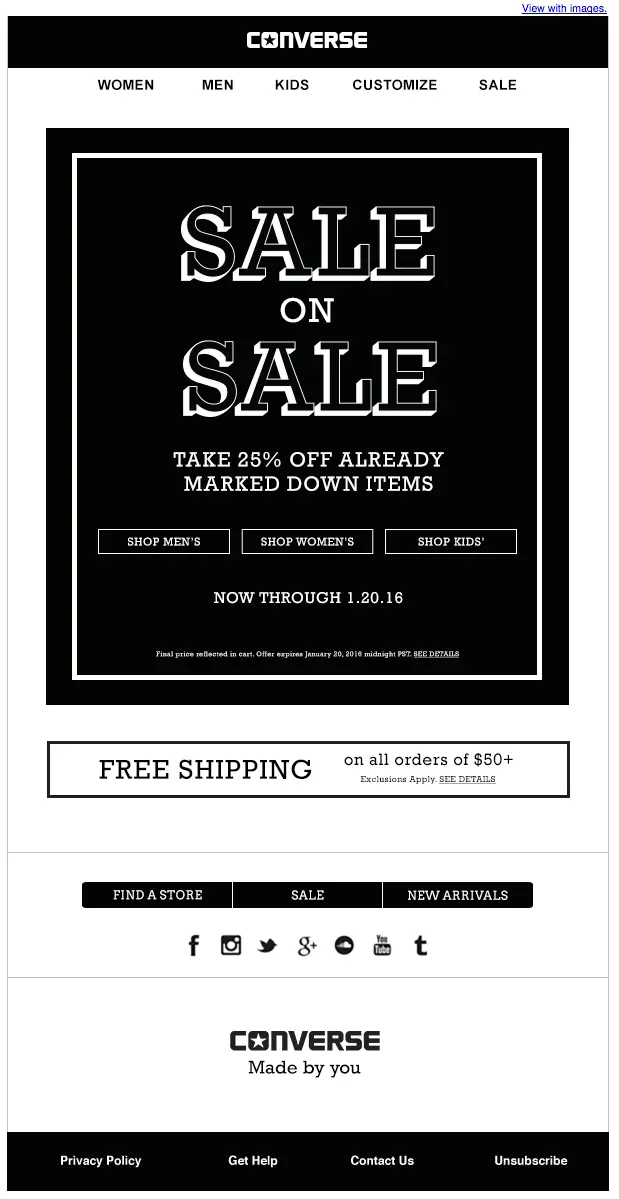
Task: Open the View with images link
Action: (x=563, y=8)
